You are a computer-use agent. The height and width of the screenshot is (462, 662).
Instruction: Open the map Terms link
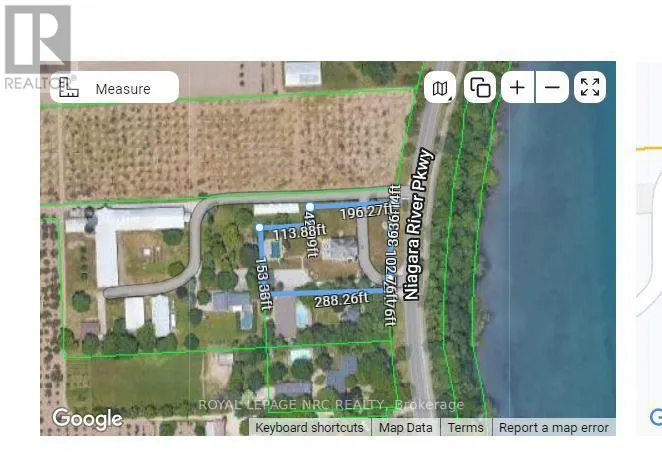(x=465, y=428)
